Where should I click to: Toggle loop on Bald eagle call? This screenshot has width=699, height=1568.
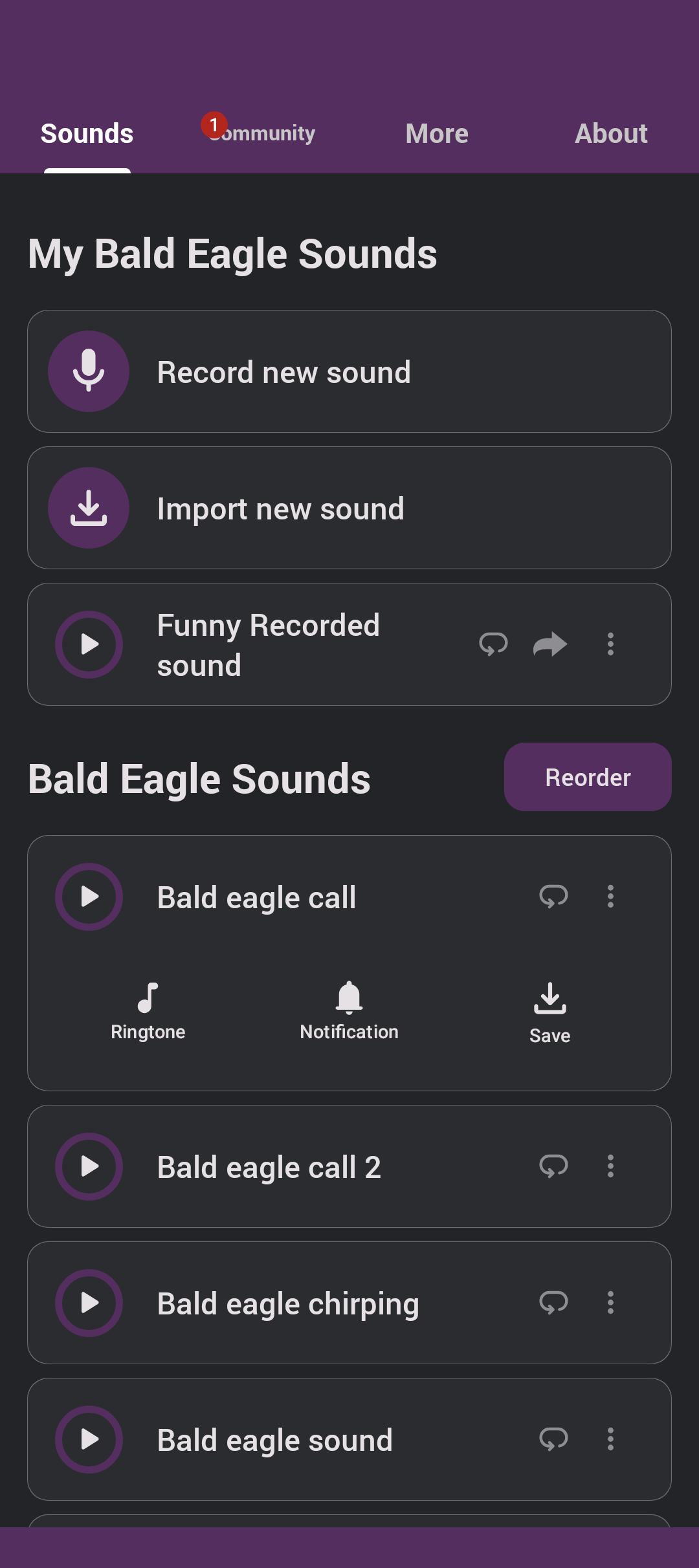tap(553, 897)
